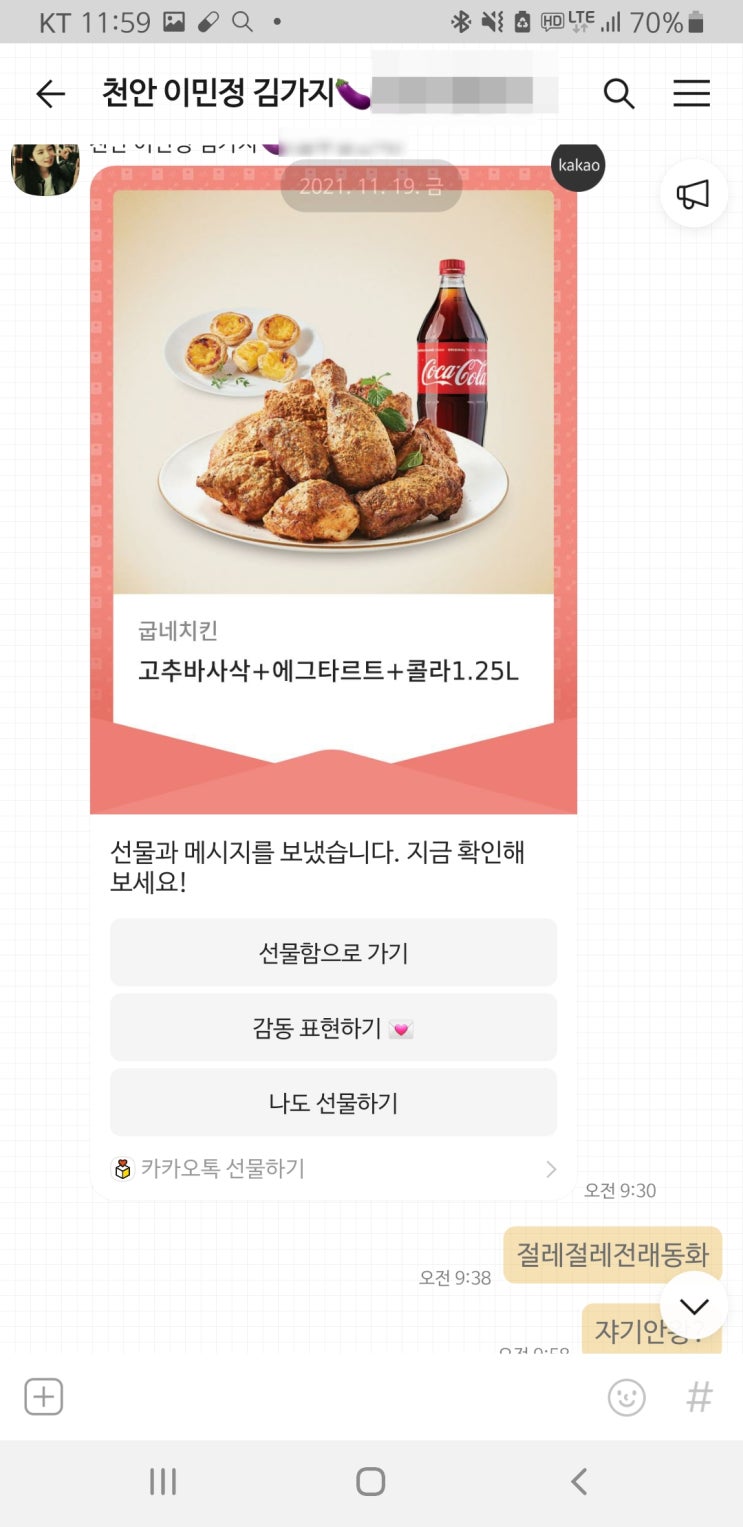Open the emoticon picker

[x=627, y=1397]
